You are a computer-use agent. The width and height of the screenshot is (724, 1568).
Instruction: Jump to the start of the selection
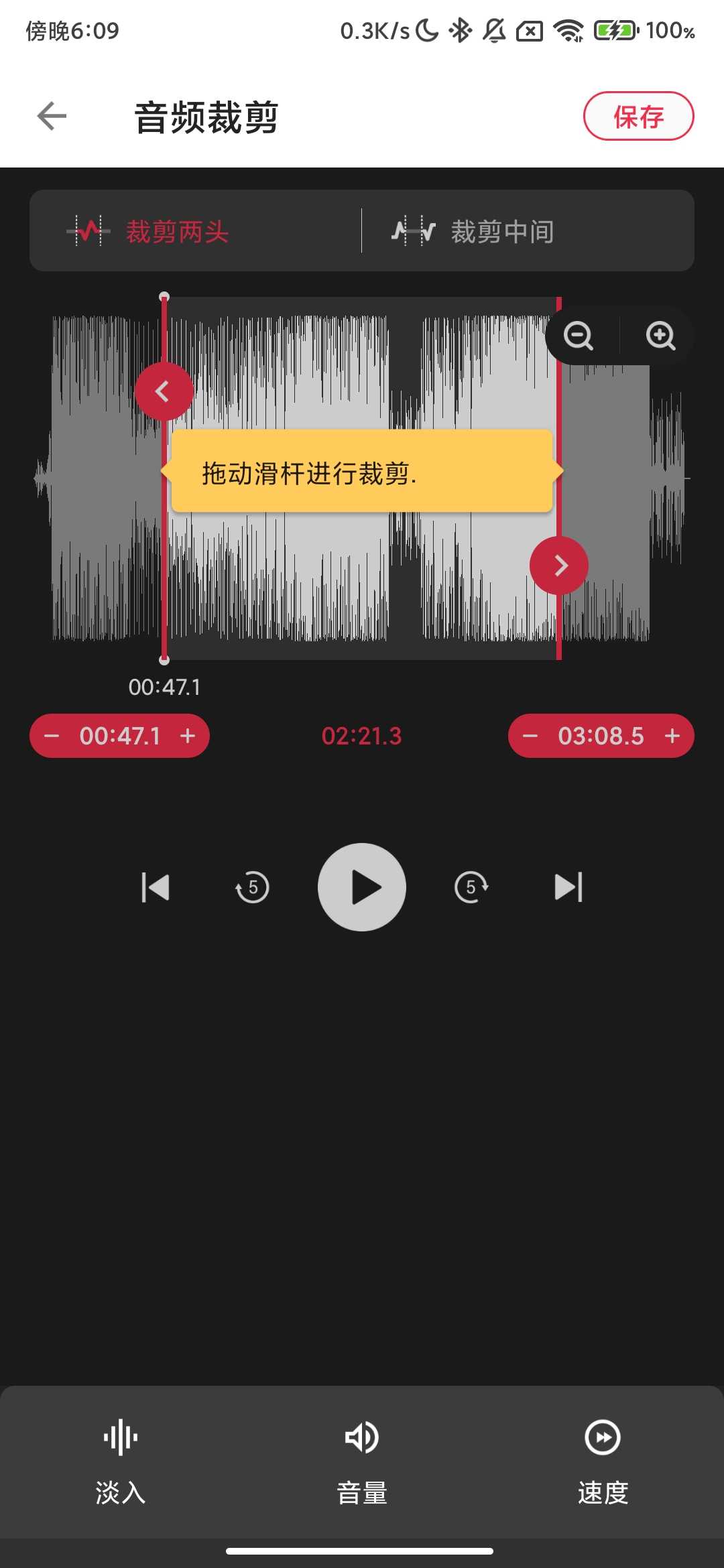tap(156, 887)
